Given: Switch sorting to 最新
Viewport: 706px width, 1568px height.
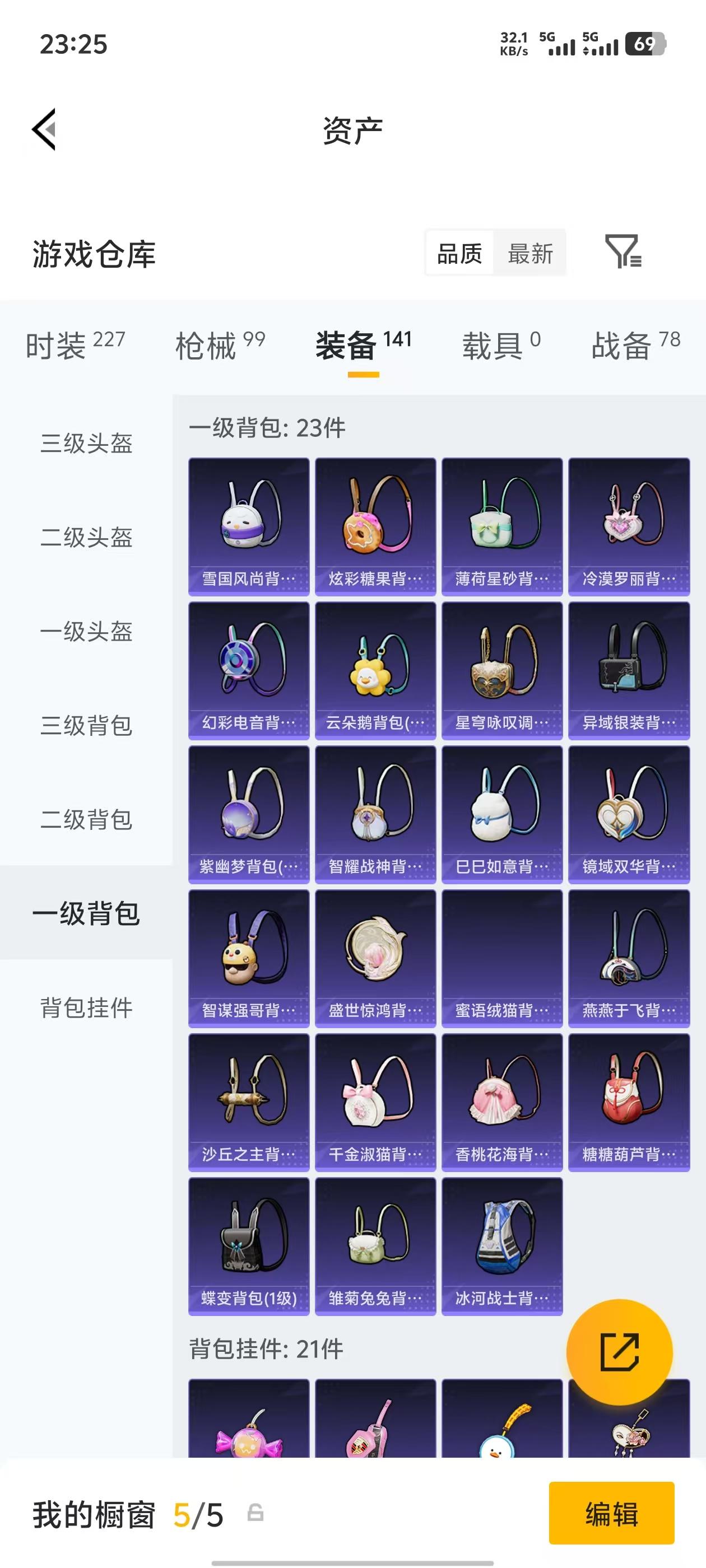Looking at the screenshot, I should [529, 254].
